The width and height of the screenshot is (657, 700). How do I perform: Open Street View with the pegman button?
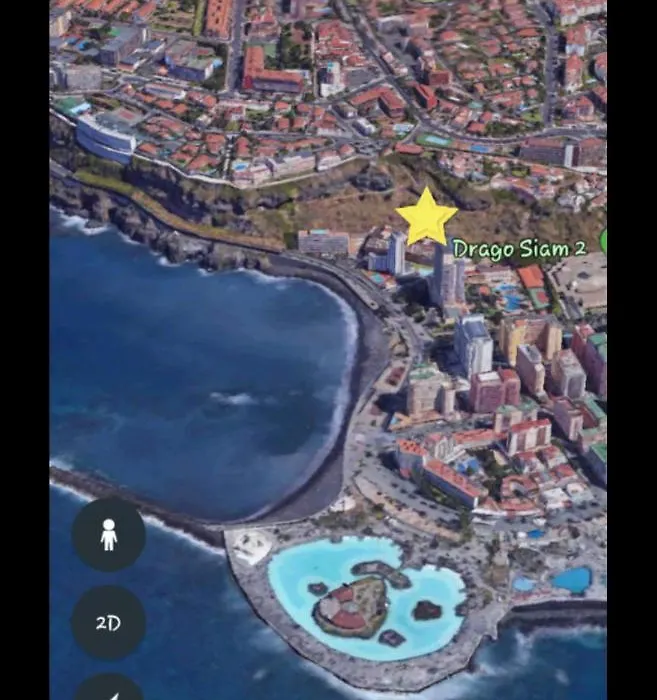(x=108, y=535)
